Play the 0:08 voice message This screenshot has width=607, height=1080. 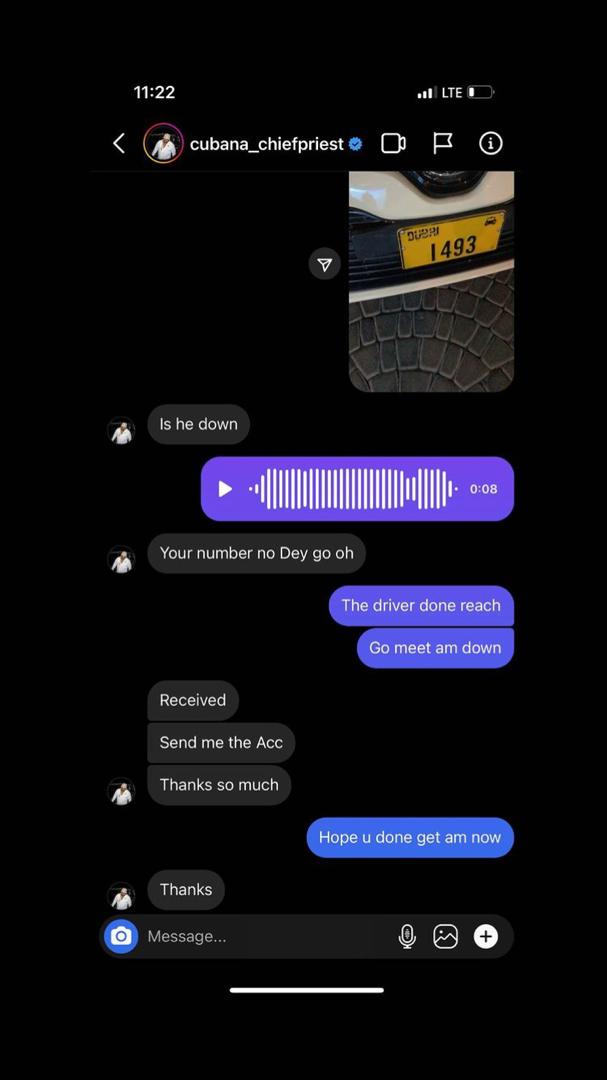click(x=225, y=489)
